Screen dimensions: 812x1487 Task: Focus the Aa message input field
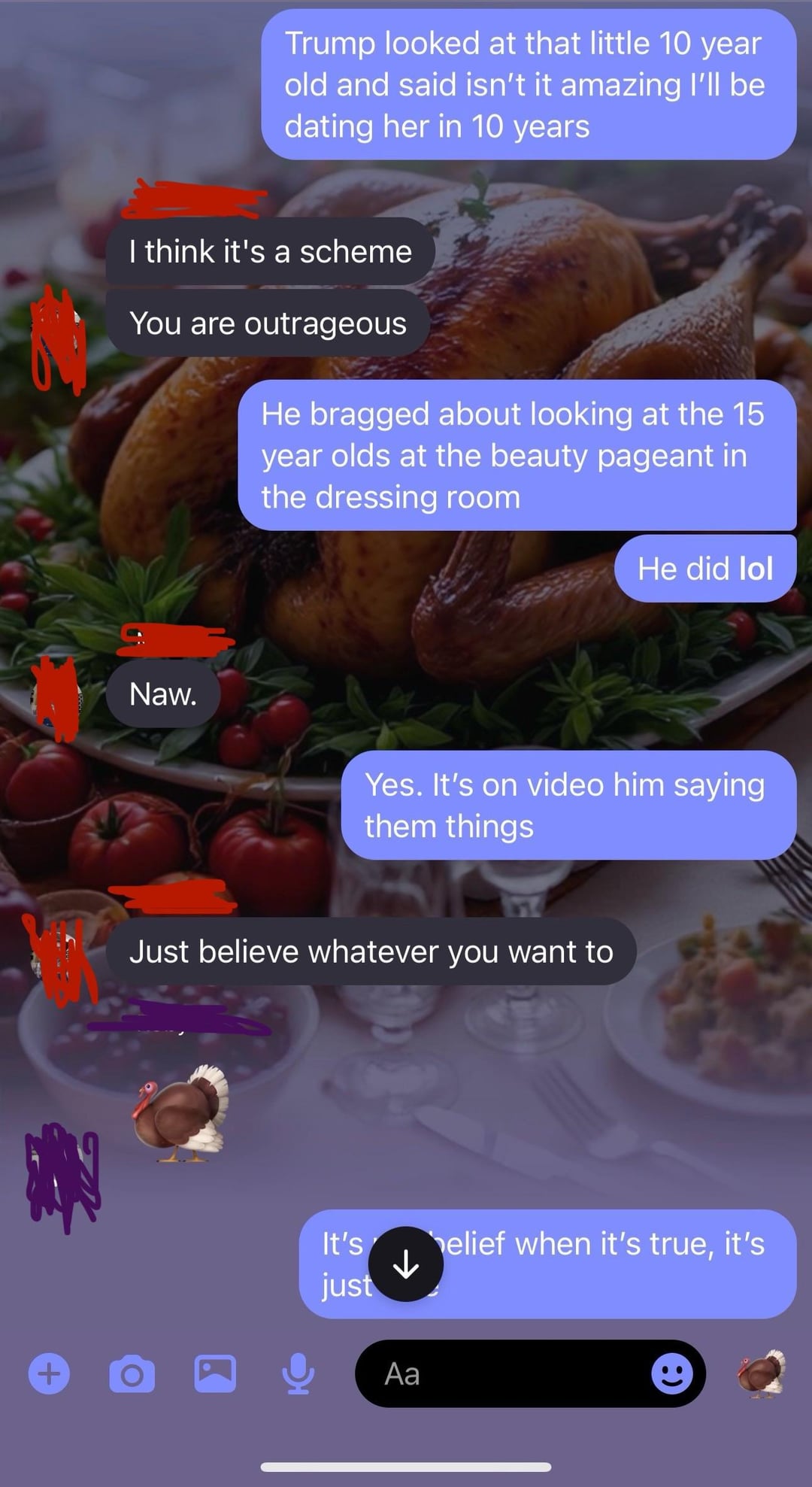coord(504,1374)
